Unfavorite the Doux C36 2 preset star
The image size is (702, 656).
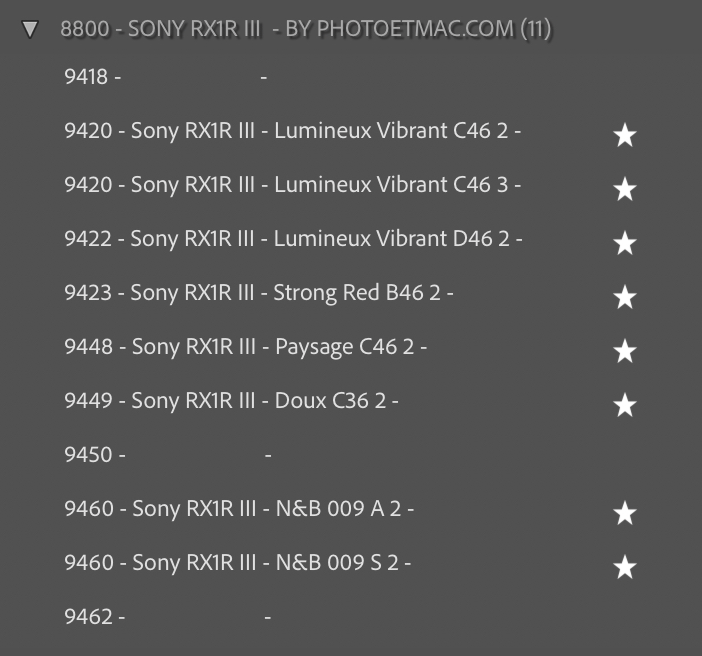(625, 405)
